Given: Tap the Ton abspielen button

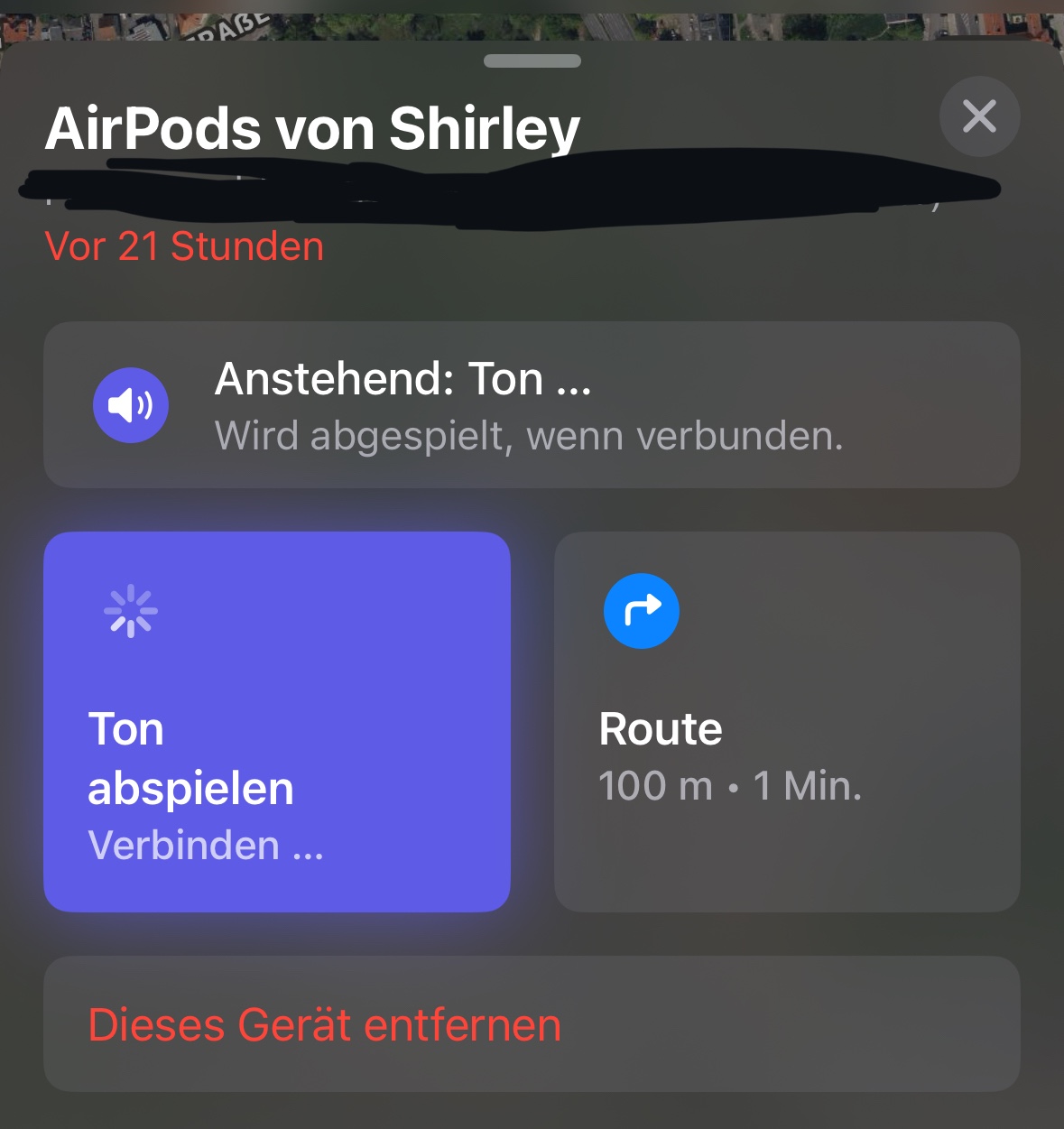Looking at the screenshot, I should (277, 721).
